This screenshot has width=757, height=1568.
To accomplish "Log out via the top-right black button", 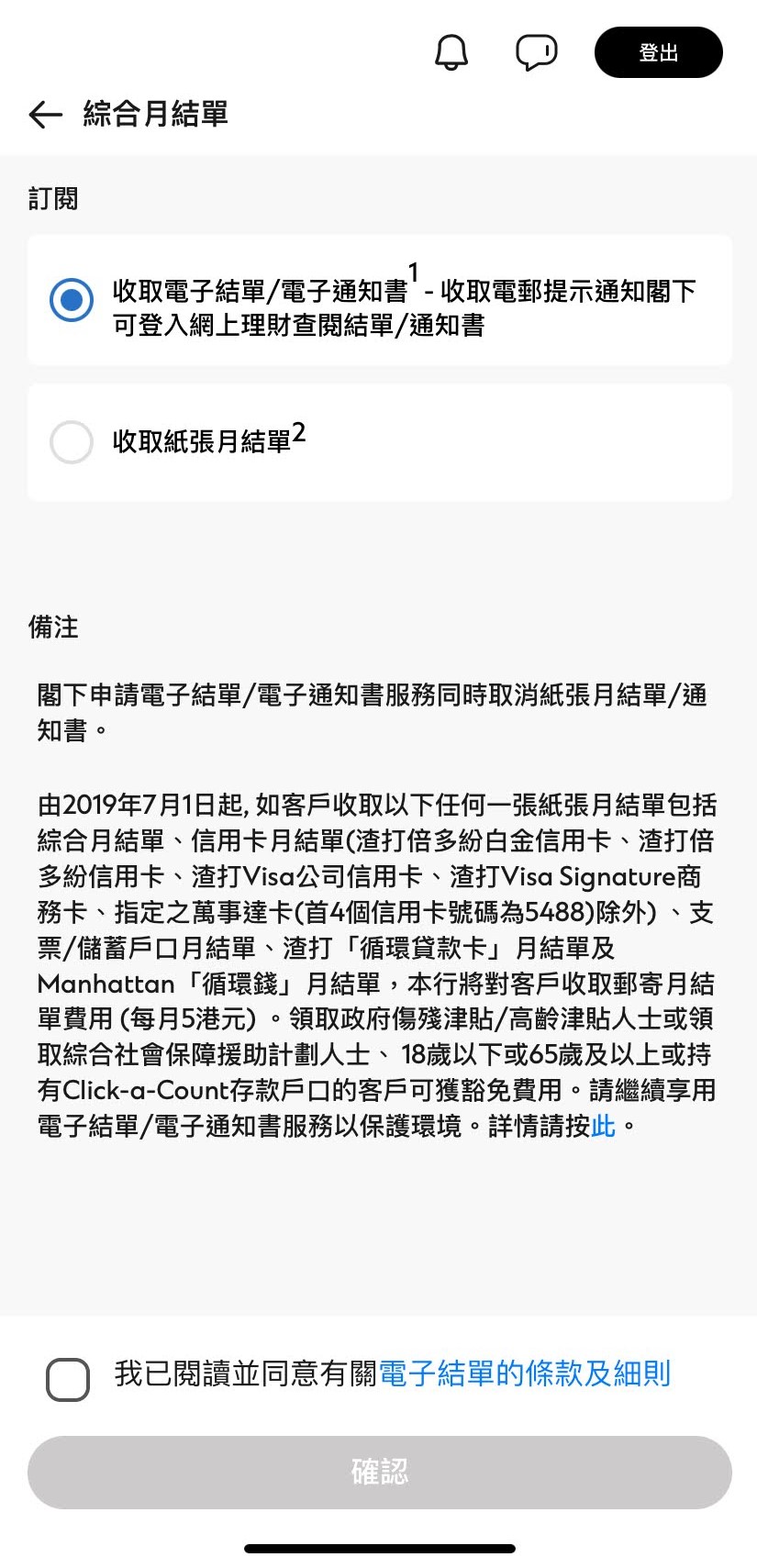I will coord(658,52).
